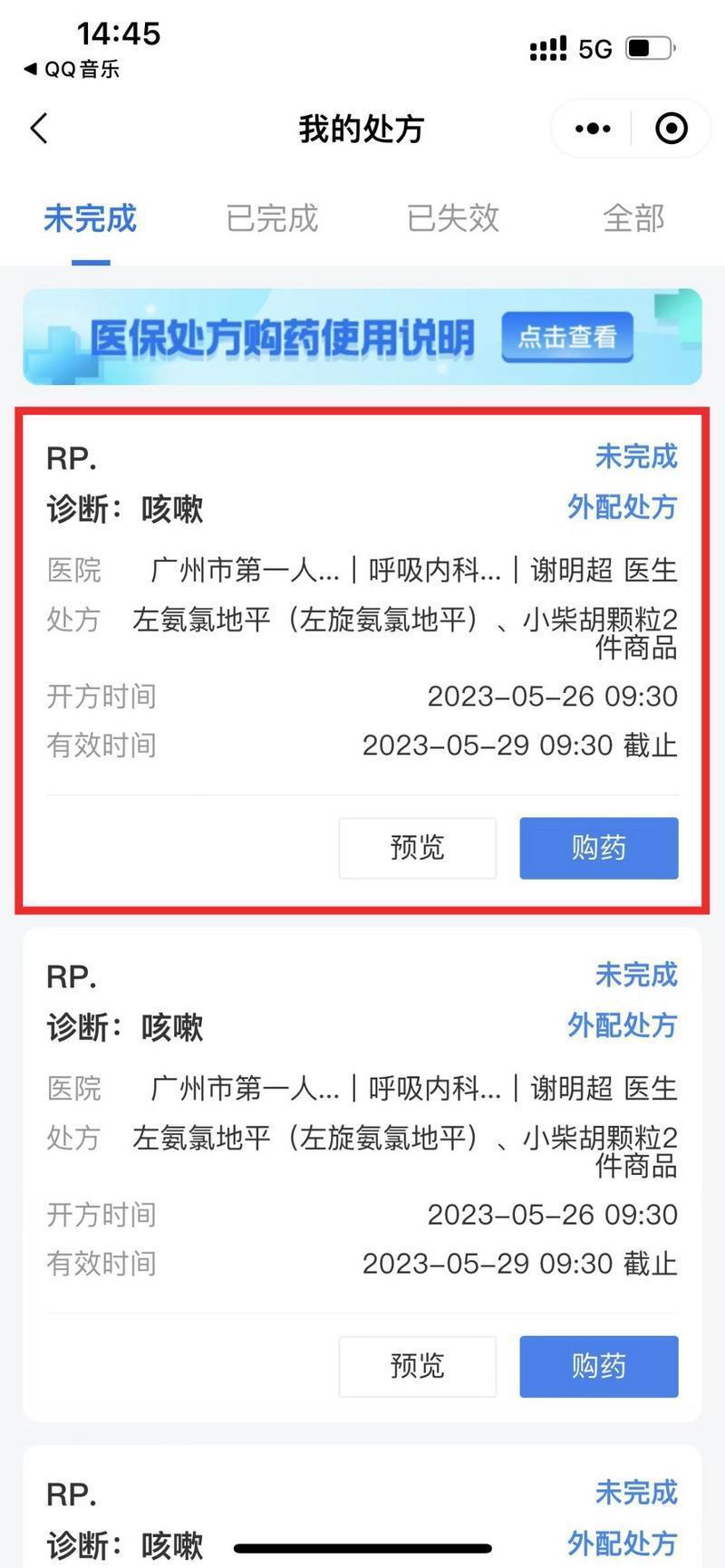
Task: Tap 点击查看 on the 医保处方 banner
Action: (566, 337)
